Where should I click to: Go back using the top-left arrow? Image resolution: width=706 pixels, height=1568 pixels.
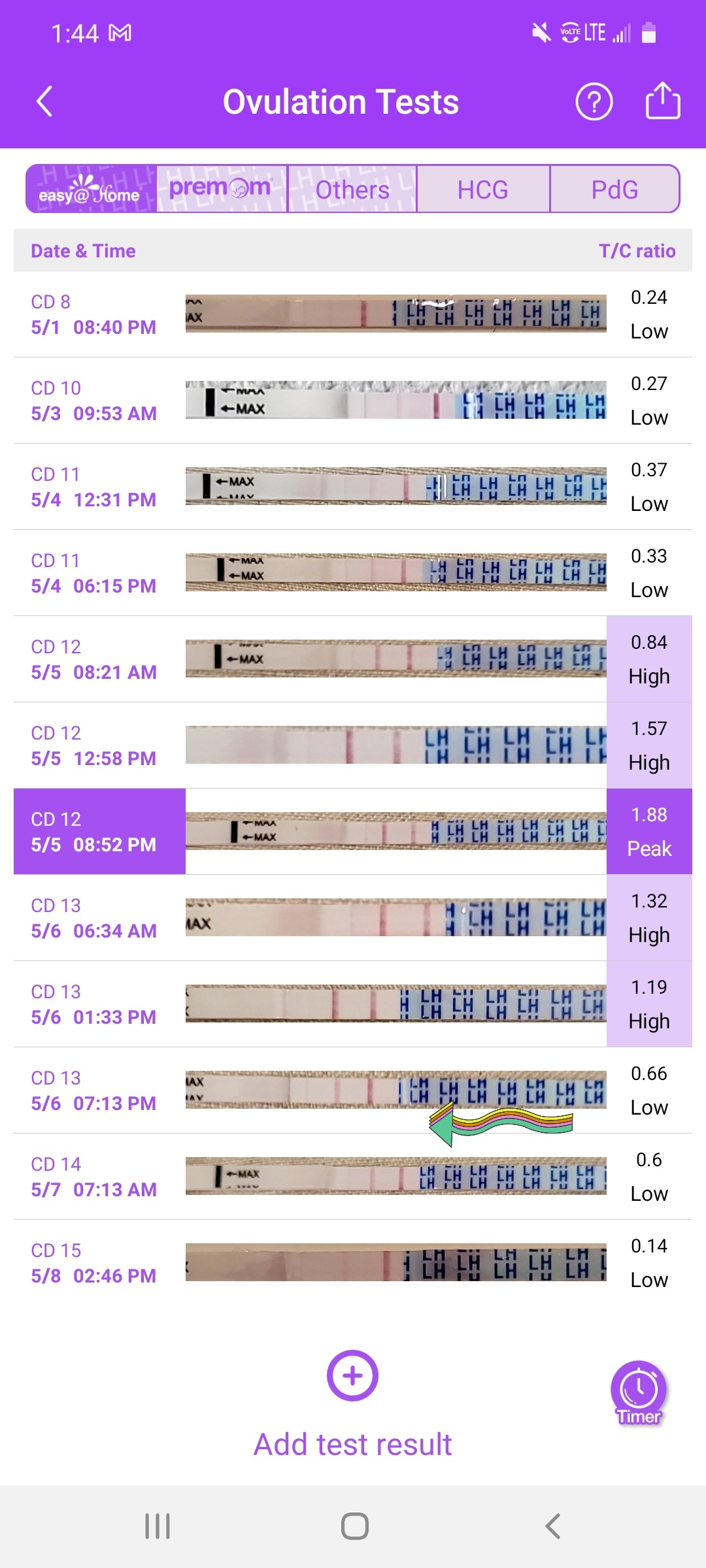44,102
